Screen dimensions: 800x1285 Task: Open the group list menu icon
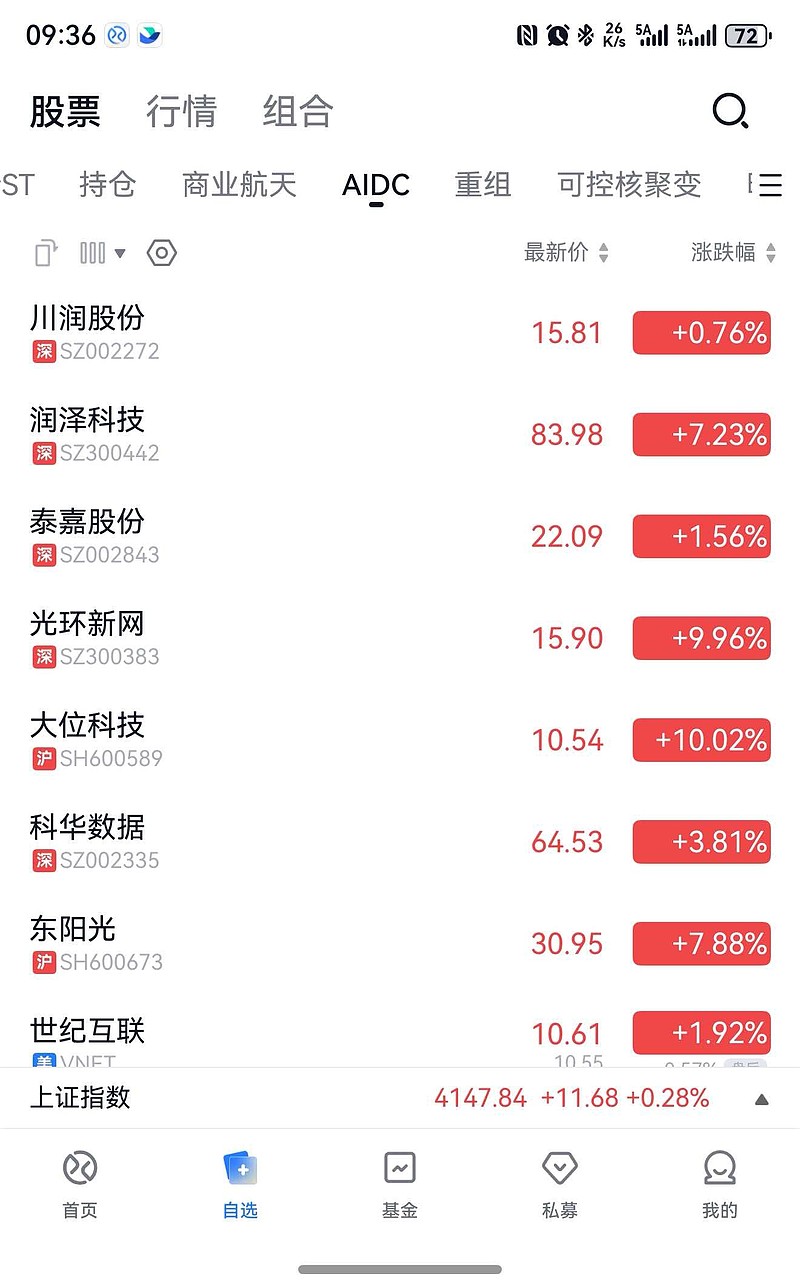click(x=769, y=185)
